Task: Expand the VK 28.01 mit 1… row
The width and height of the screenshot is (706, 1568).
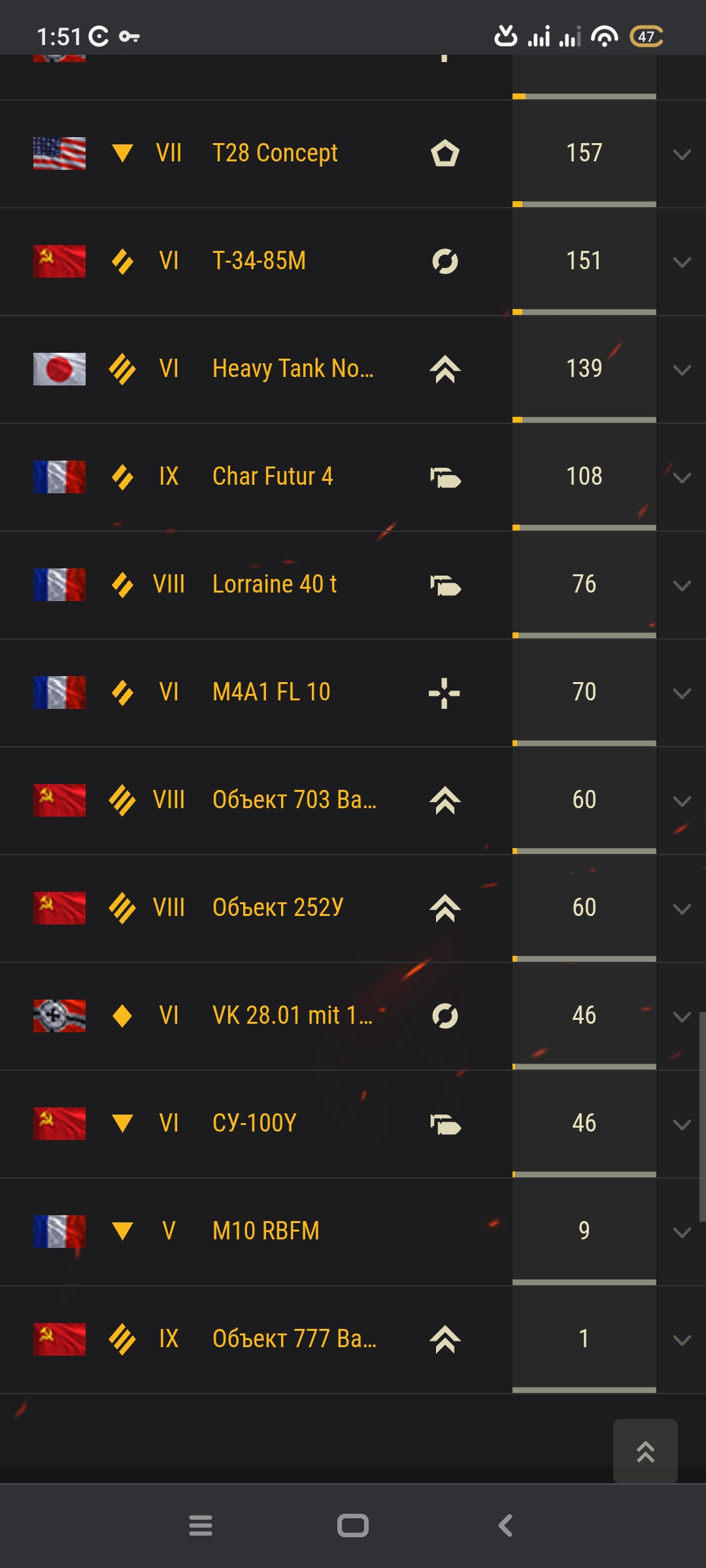Action: pos(682,1017)
